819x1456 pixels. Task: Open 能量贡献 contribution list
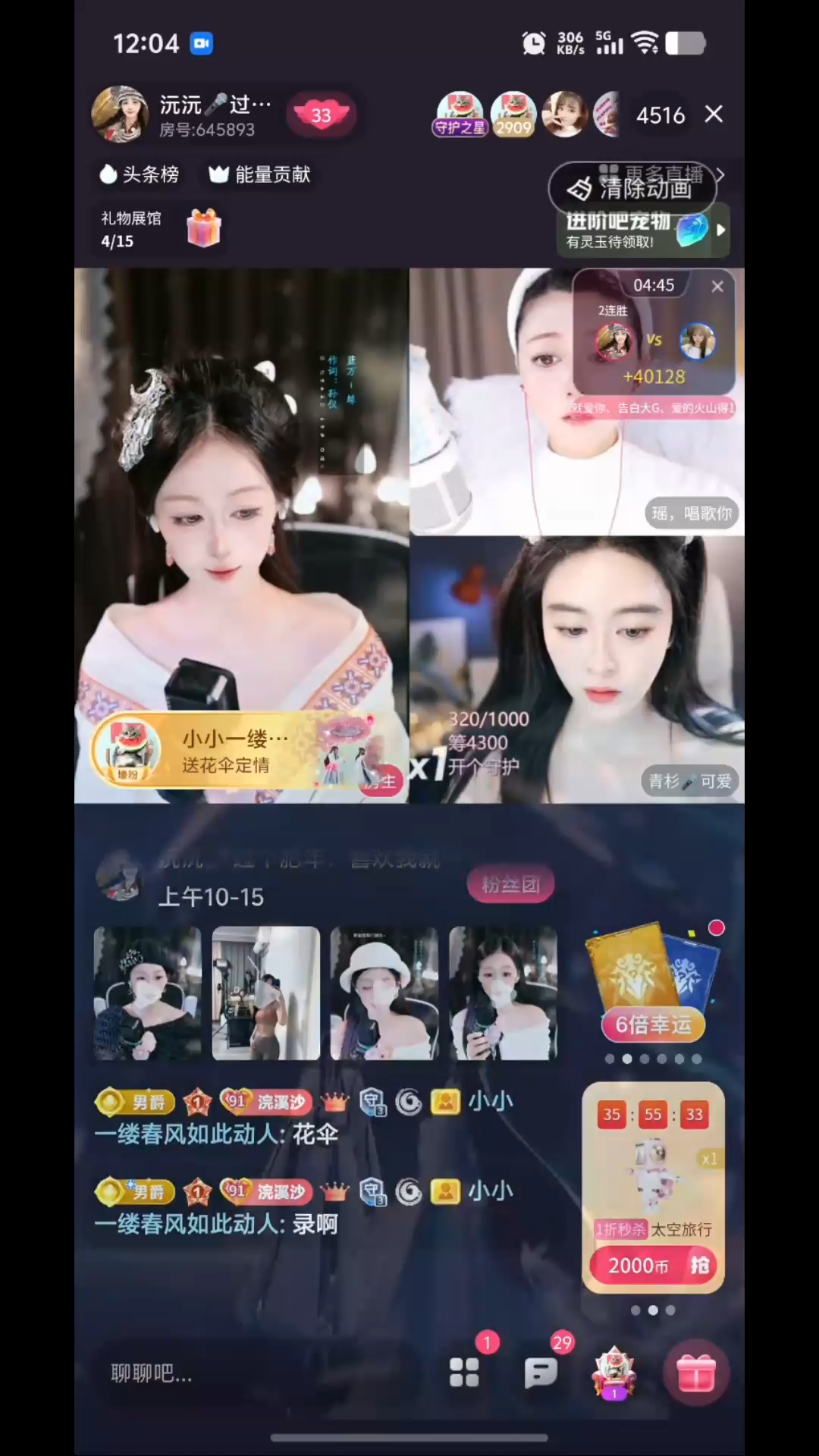(260, 174)
